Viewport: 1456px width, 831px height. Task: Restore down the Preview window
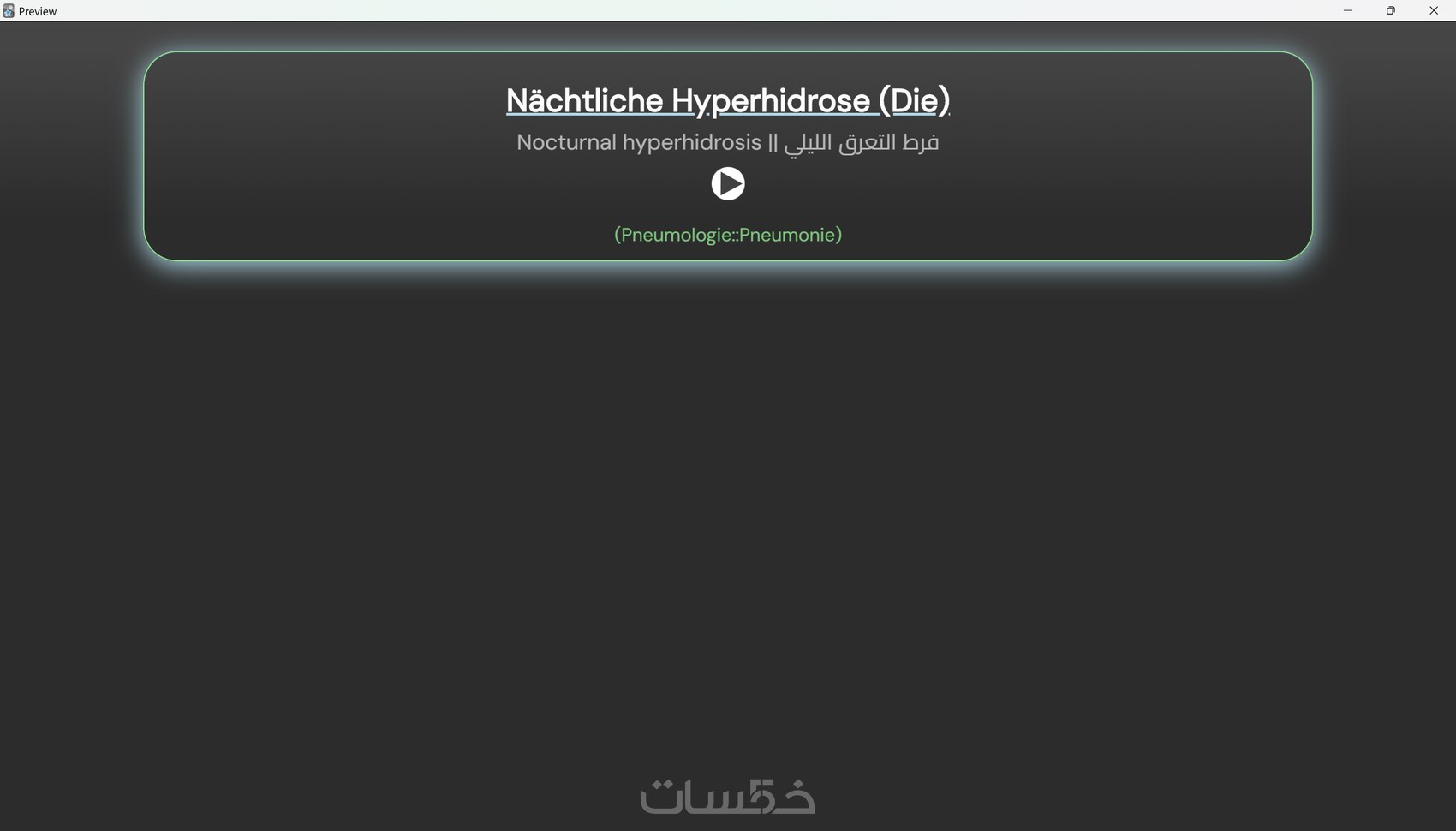(1390, 10)
